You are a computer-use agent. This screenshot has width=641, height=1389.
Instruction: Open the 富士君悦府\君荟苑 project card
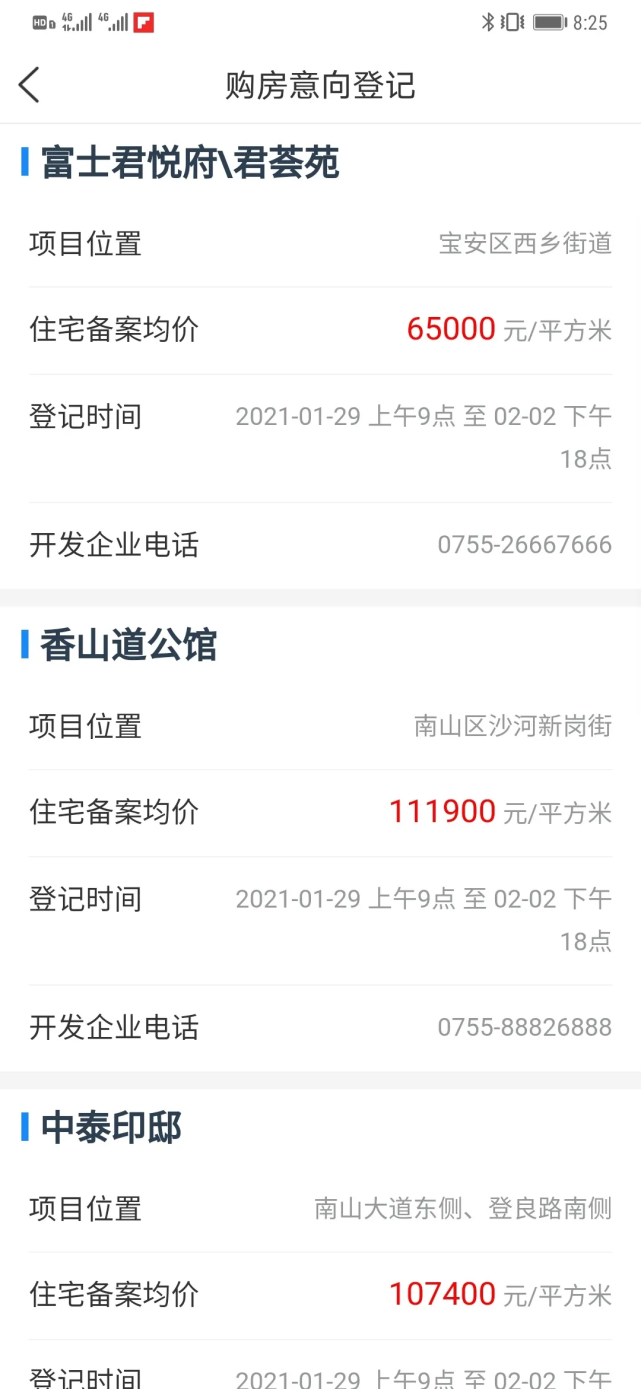(x=190, y=163)
